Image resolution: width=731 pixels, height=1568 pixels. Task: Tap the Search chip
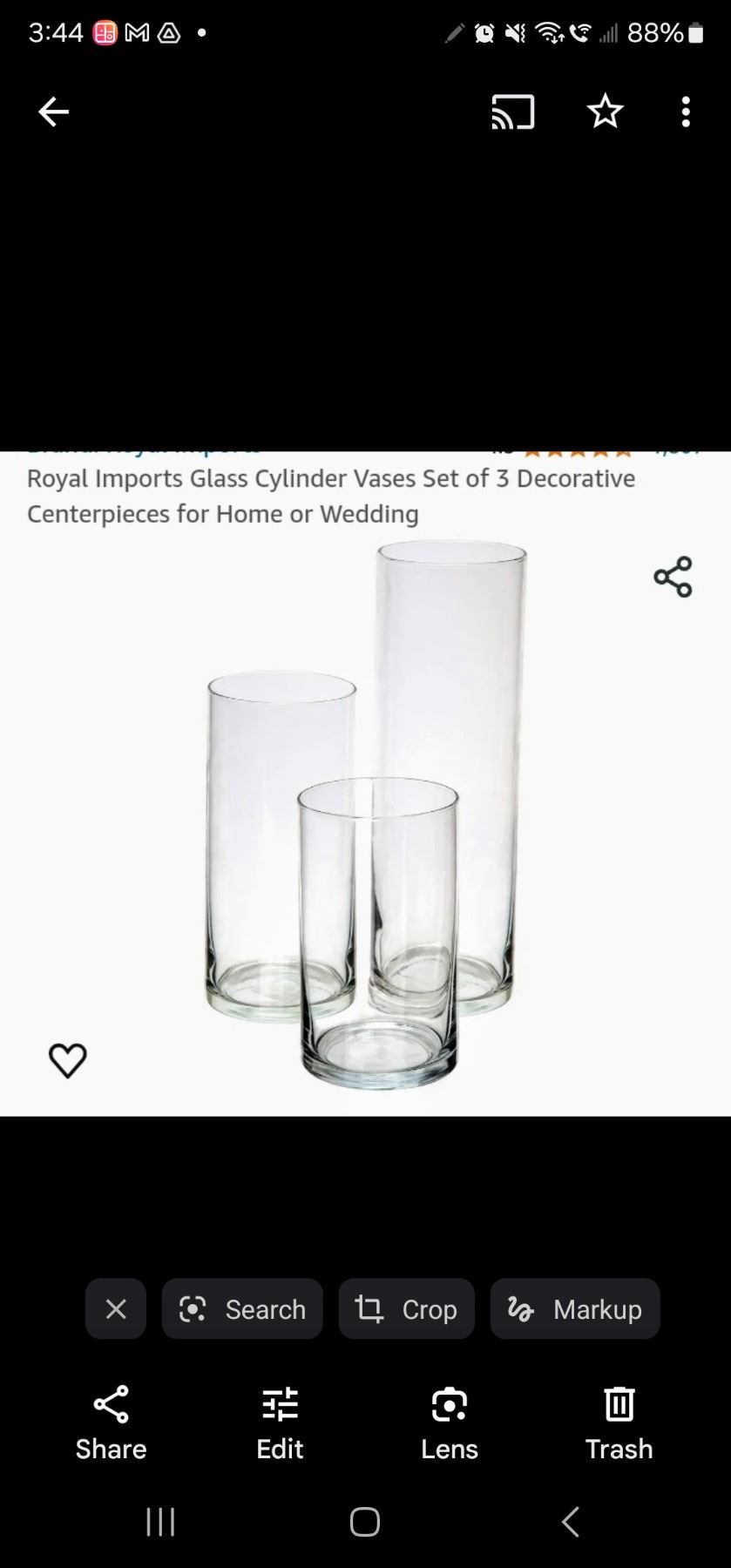tap(242, 1308)
